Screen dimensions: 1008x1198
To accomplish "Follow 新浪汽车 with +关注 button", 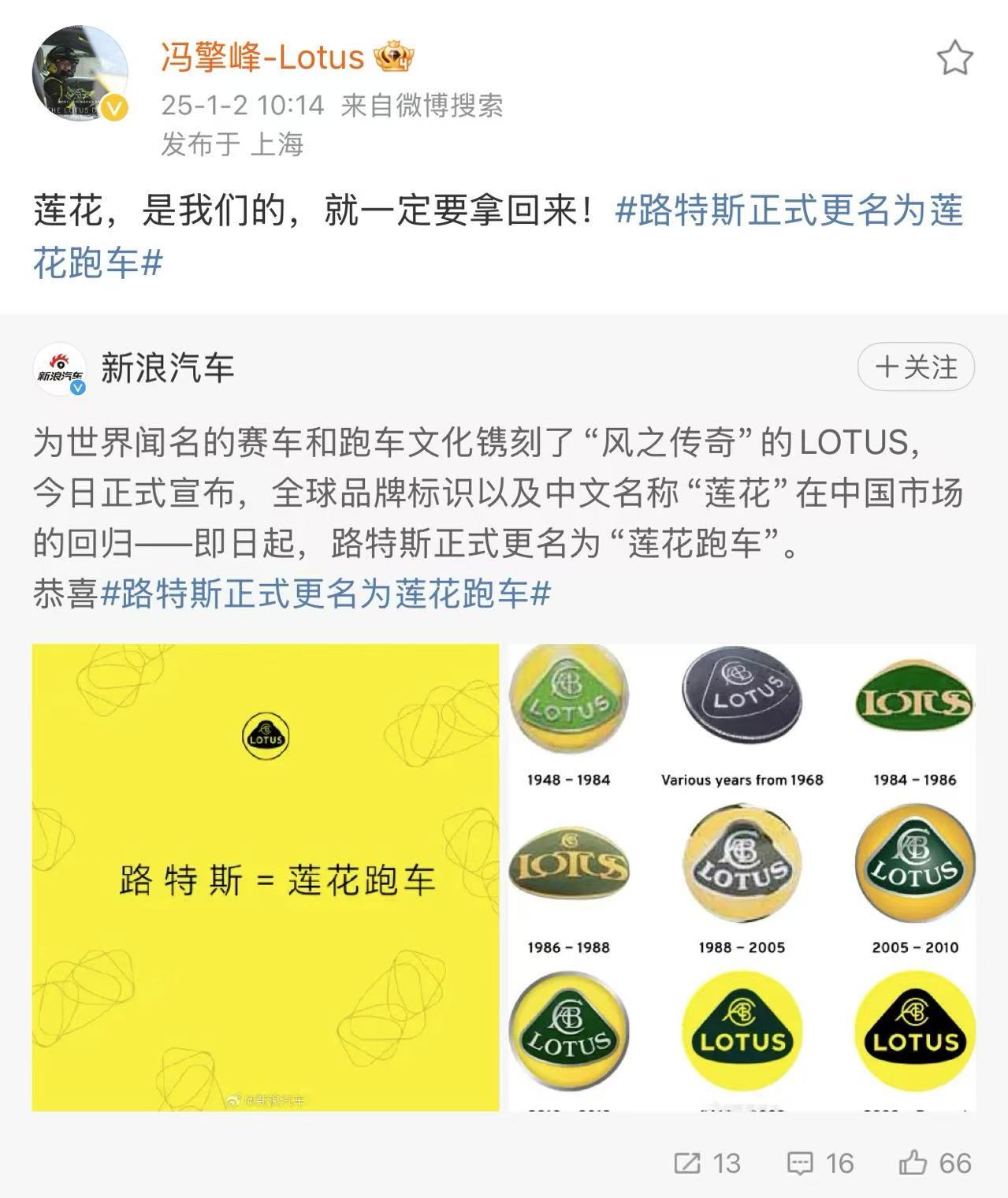I will click(x=916, y=367).
